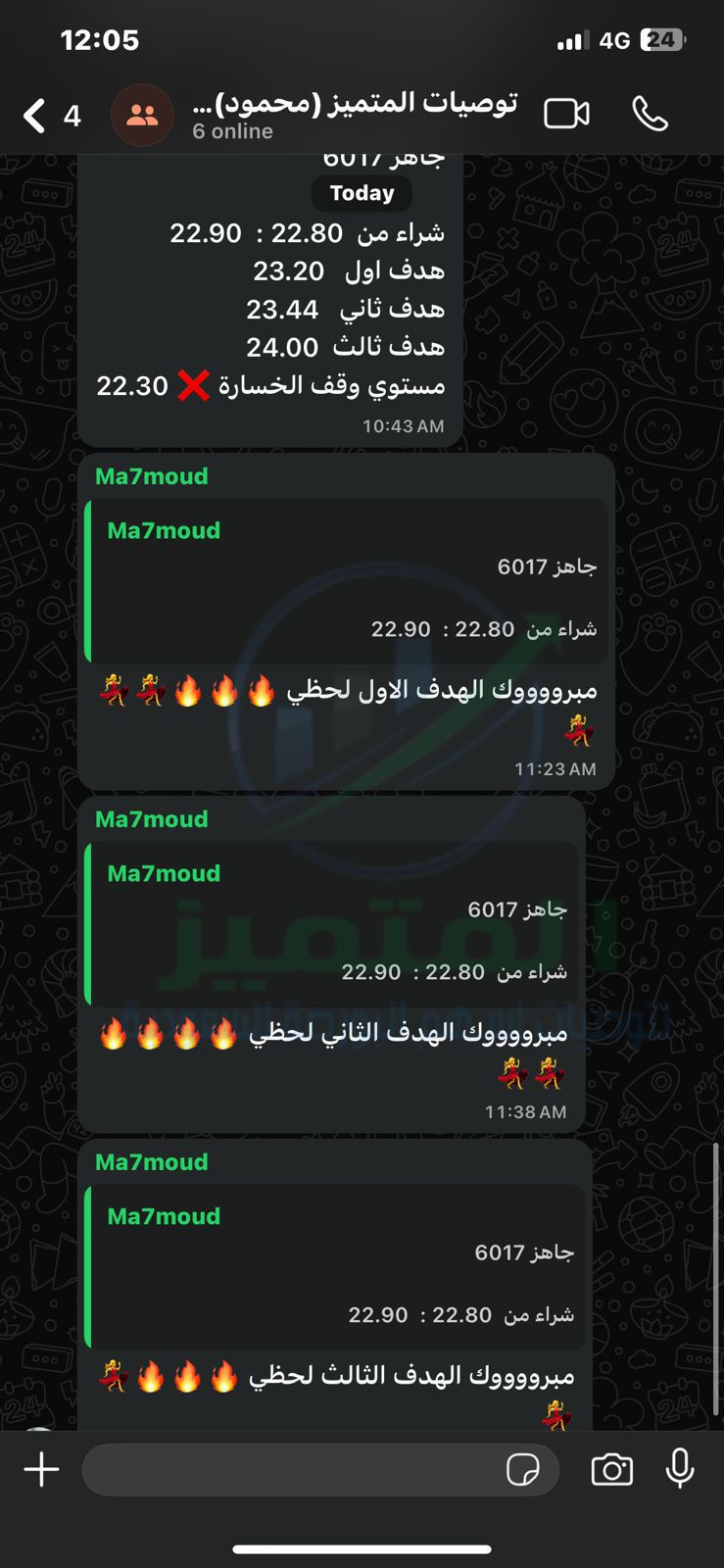Focus the message input field
The height and width of the screenshot is (1568, 724).
click(294, 1469)
